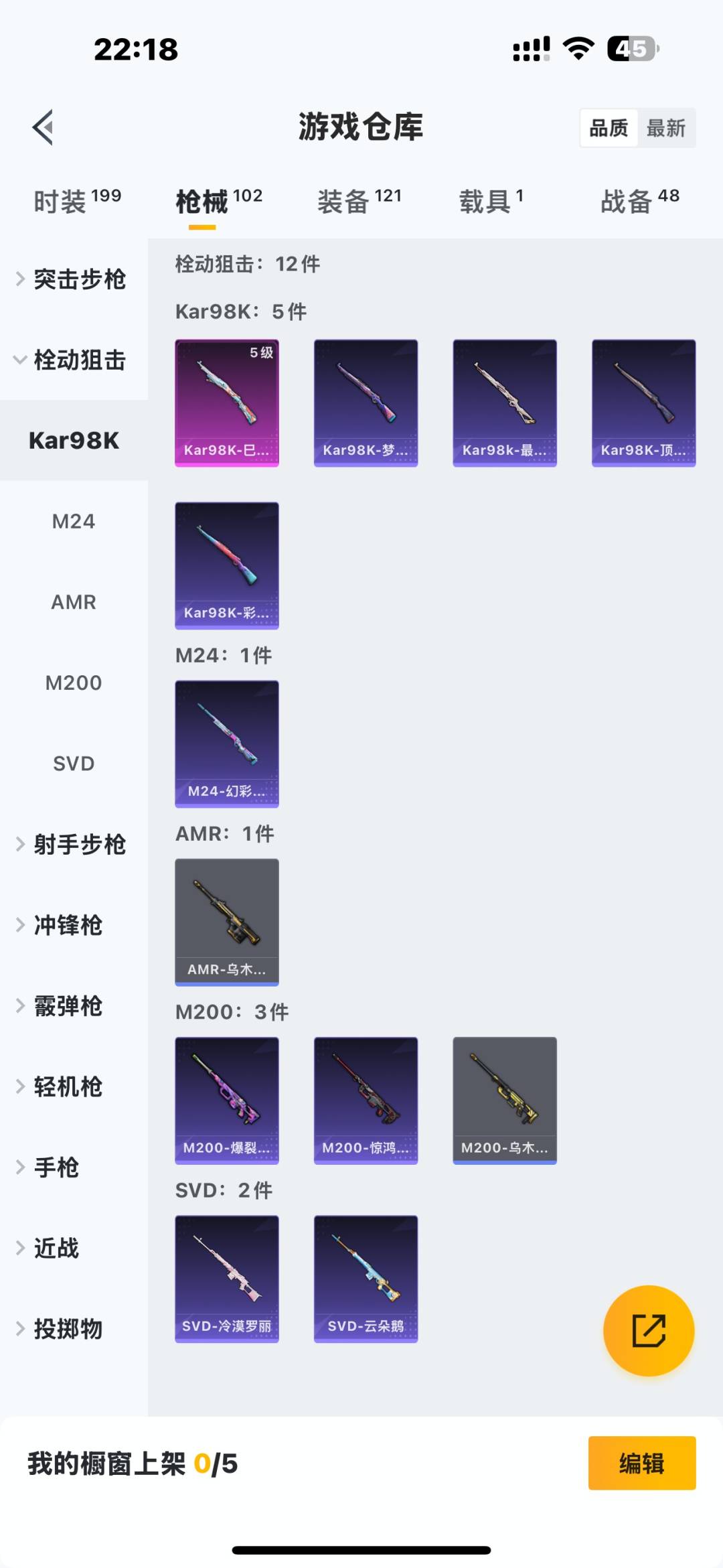723x1568 pixels.
Task: Tap the 编辑 button for showcase
Action: (x=641, y=1464)
